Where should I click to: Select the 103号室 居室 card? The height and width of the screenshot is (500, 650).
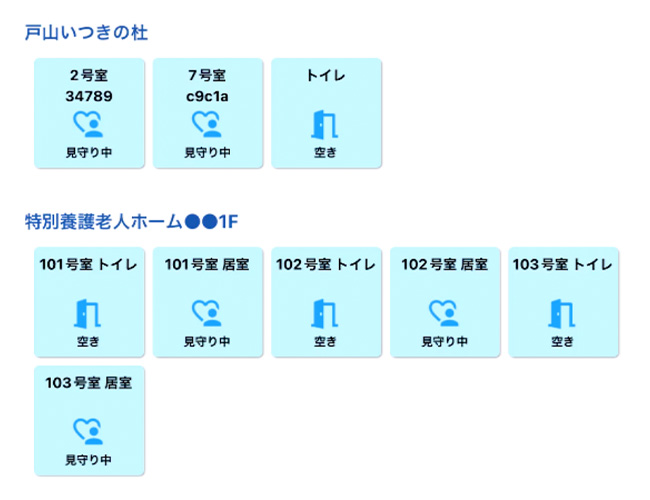point(89,419)
